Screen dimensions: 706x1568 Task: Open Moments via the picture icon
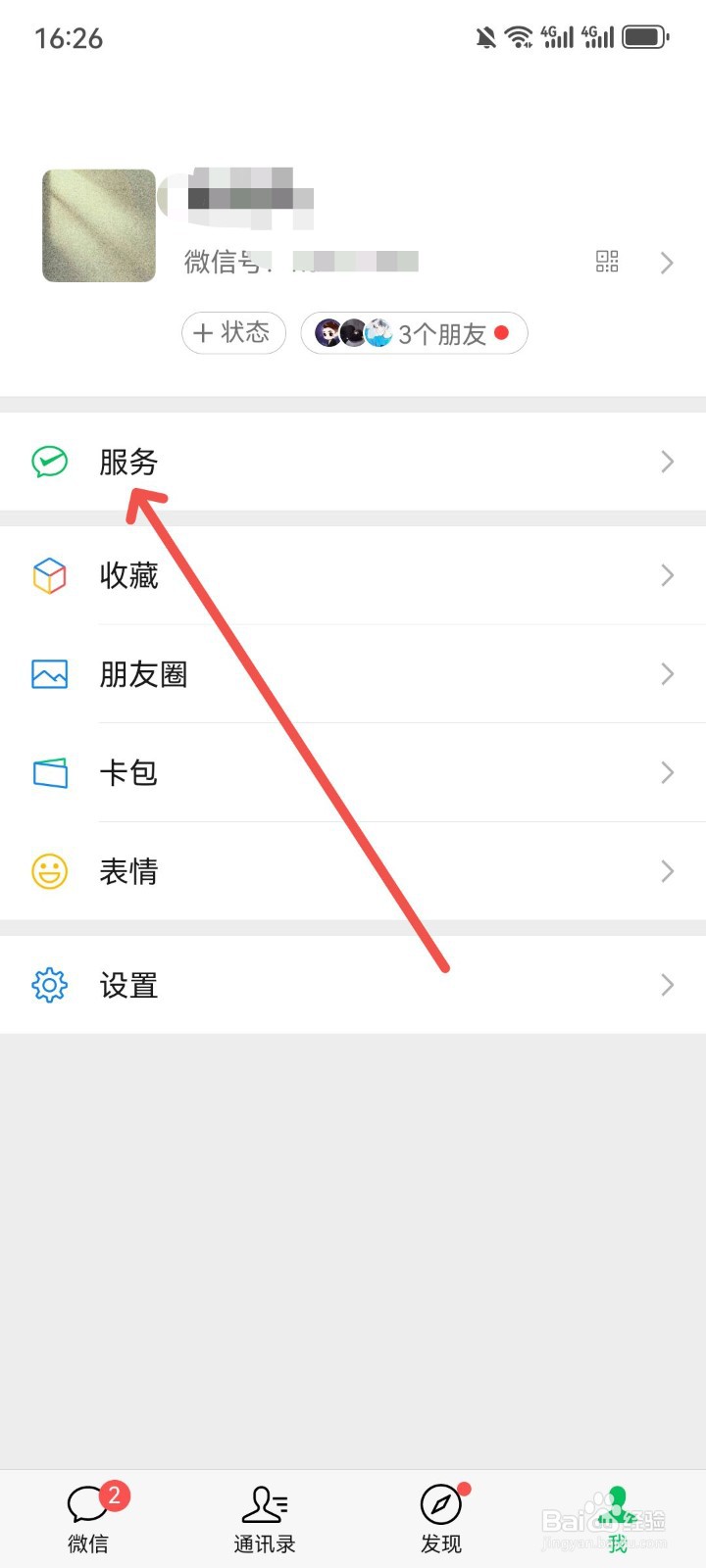[49, 674]
